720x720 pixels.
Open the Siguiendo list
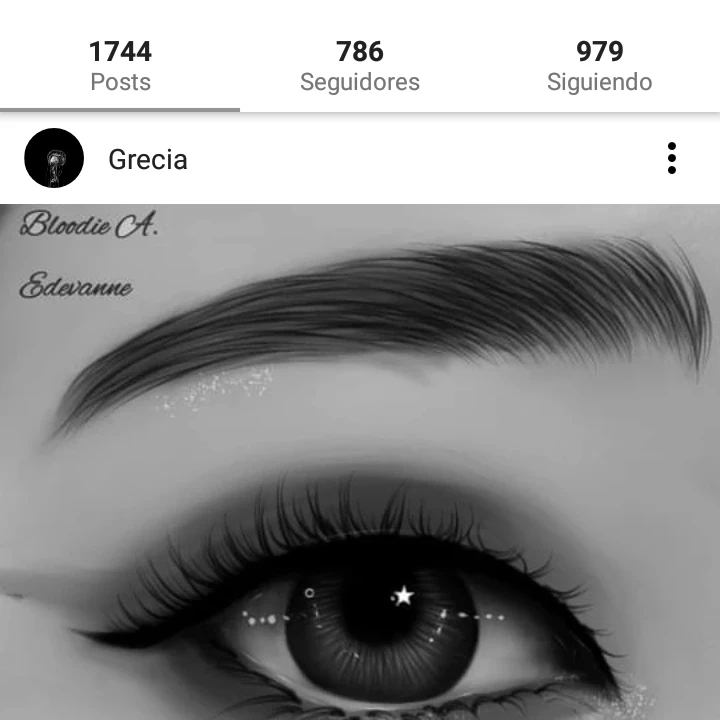(599, 66)
